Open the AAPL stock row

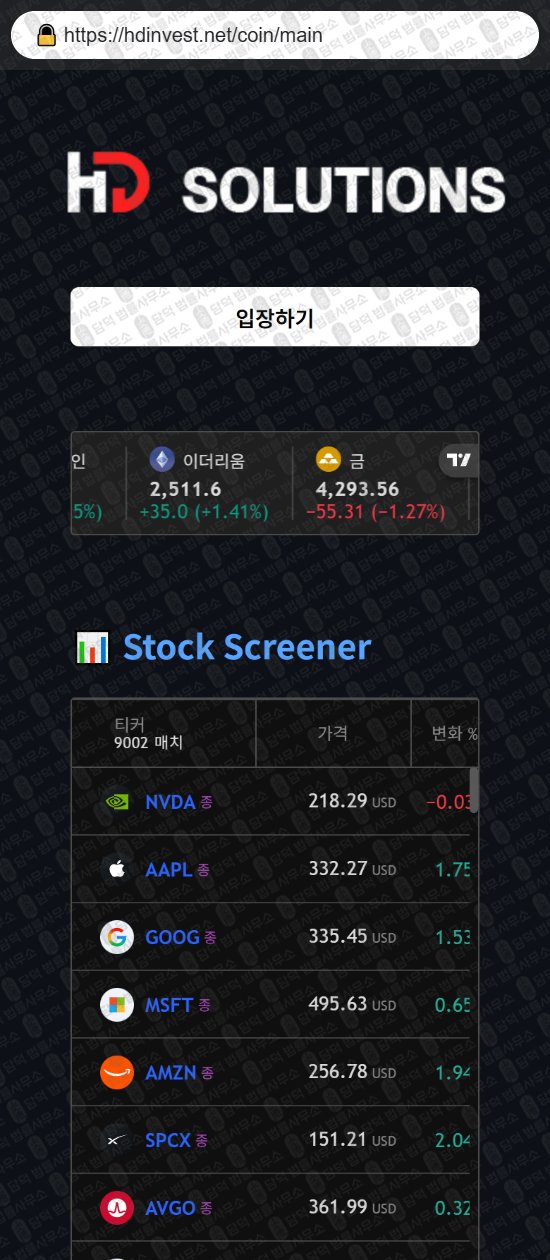coord(275,870)
